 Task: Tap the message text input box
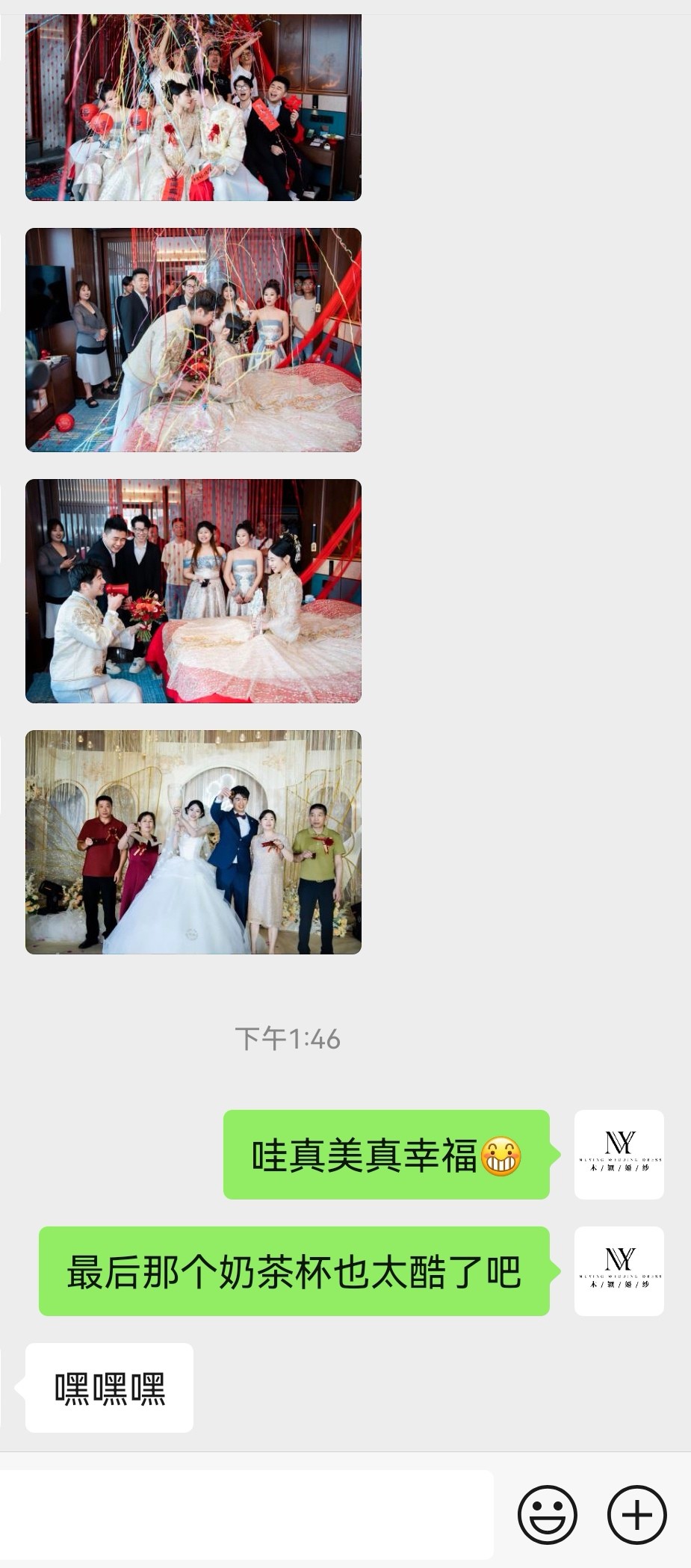246,1515
